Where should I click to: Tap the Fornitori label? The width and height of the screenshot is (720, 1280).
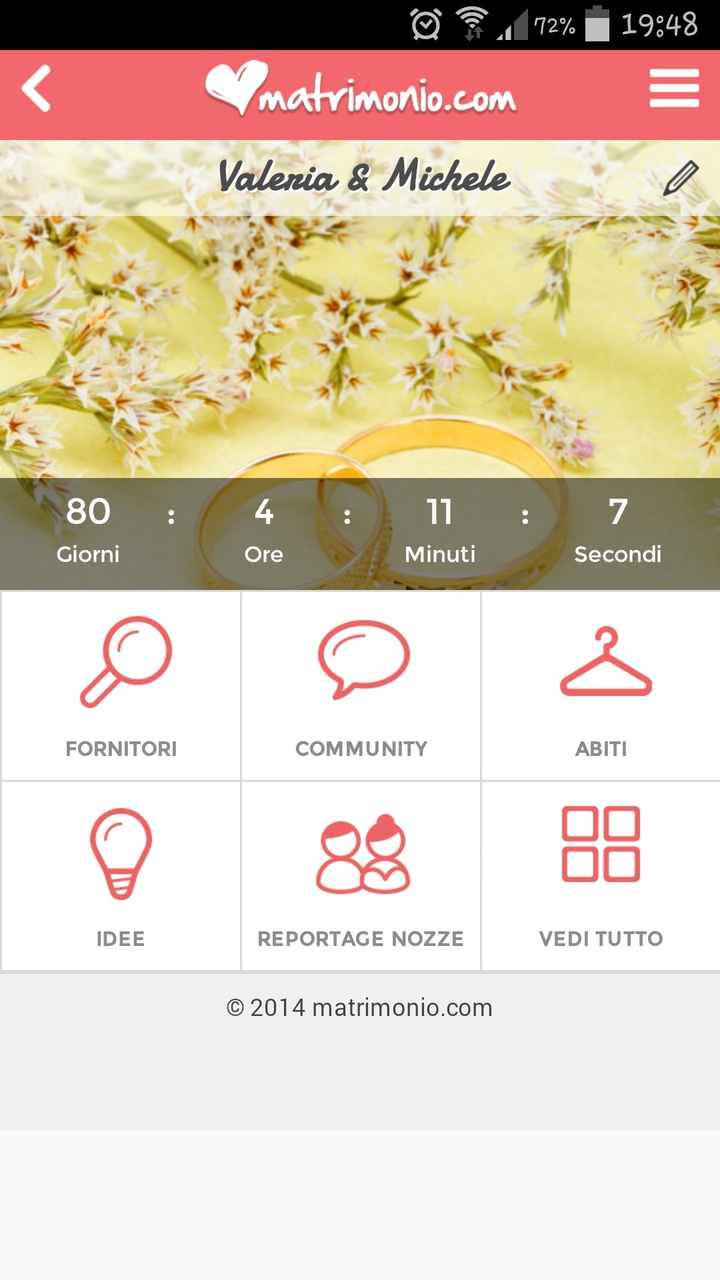click(x=120, y=746)
